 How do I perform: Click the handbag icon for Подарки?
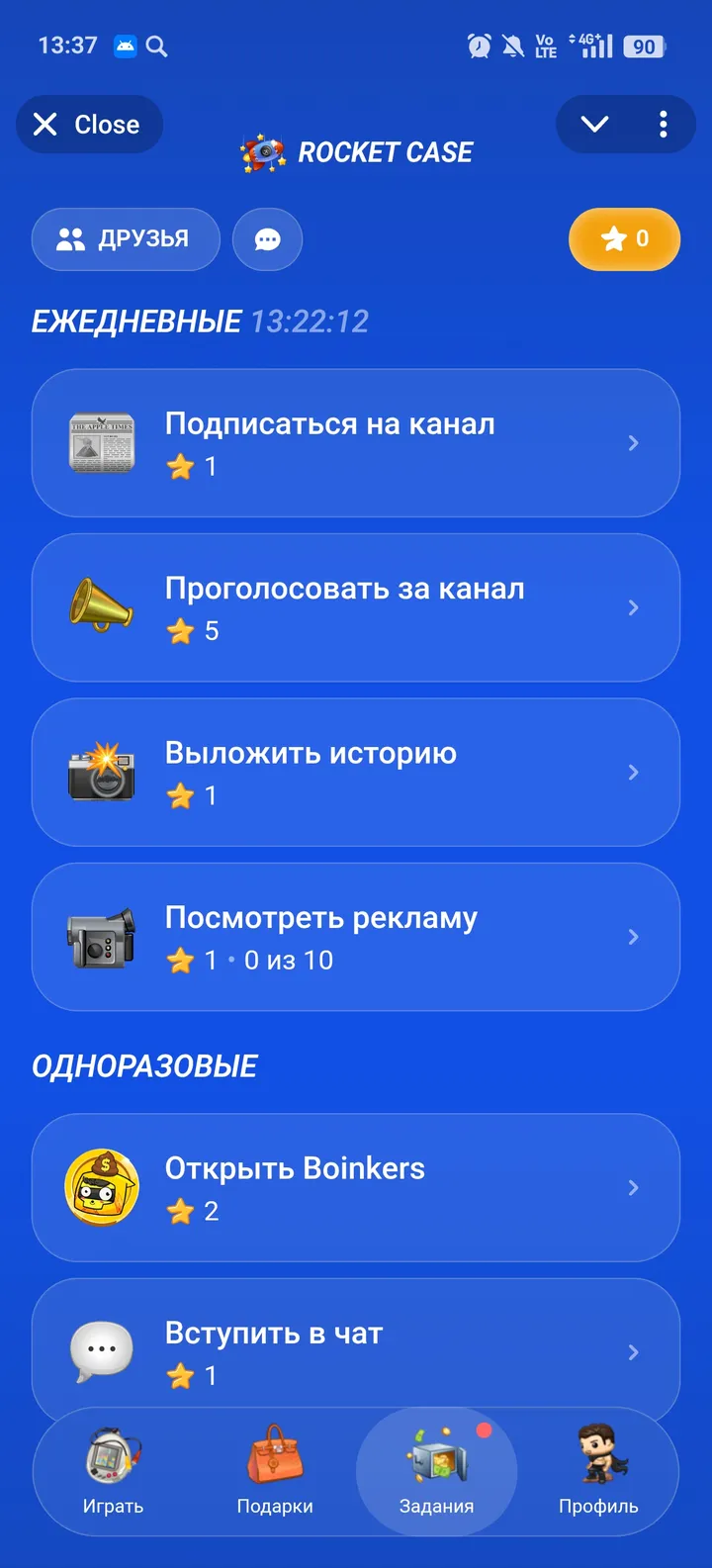(x=276, y=1451)
